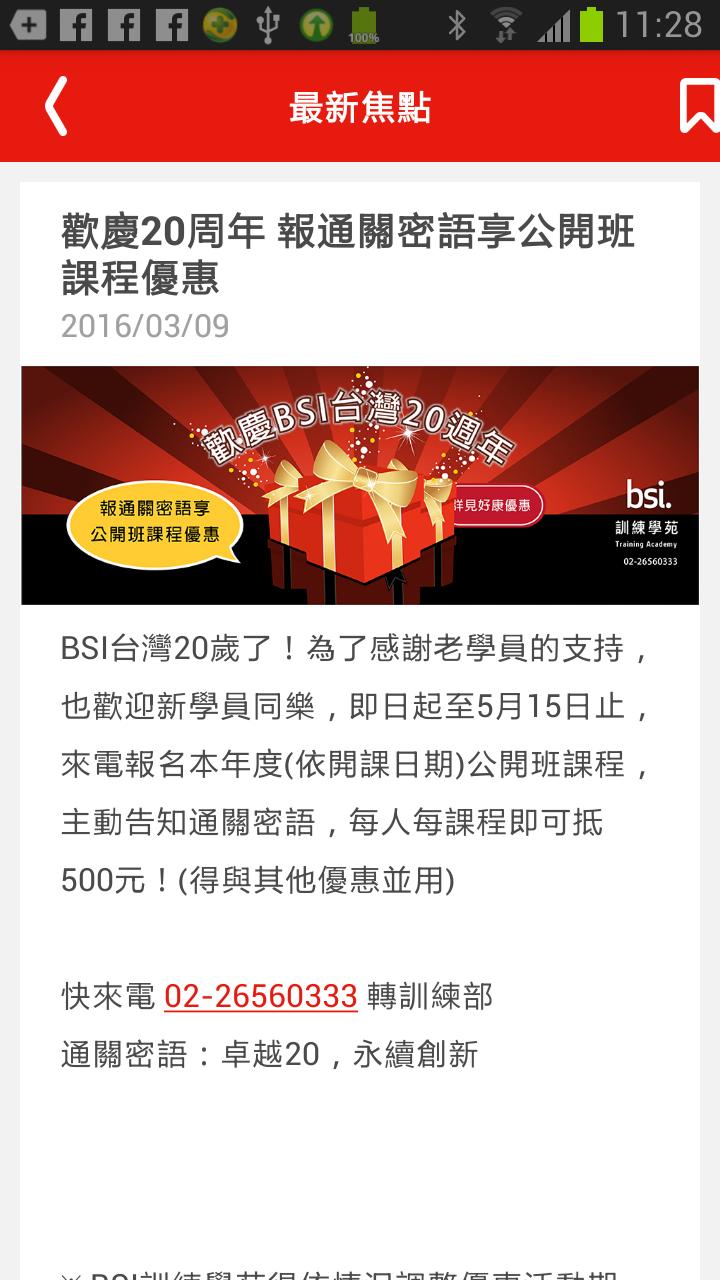Go back using the header arrow
The width and height of the screenshot is (720, 1280).
point(57,106)
